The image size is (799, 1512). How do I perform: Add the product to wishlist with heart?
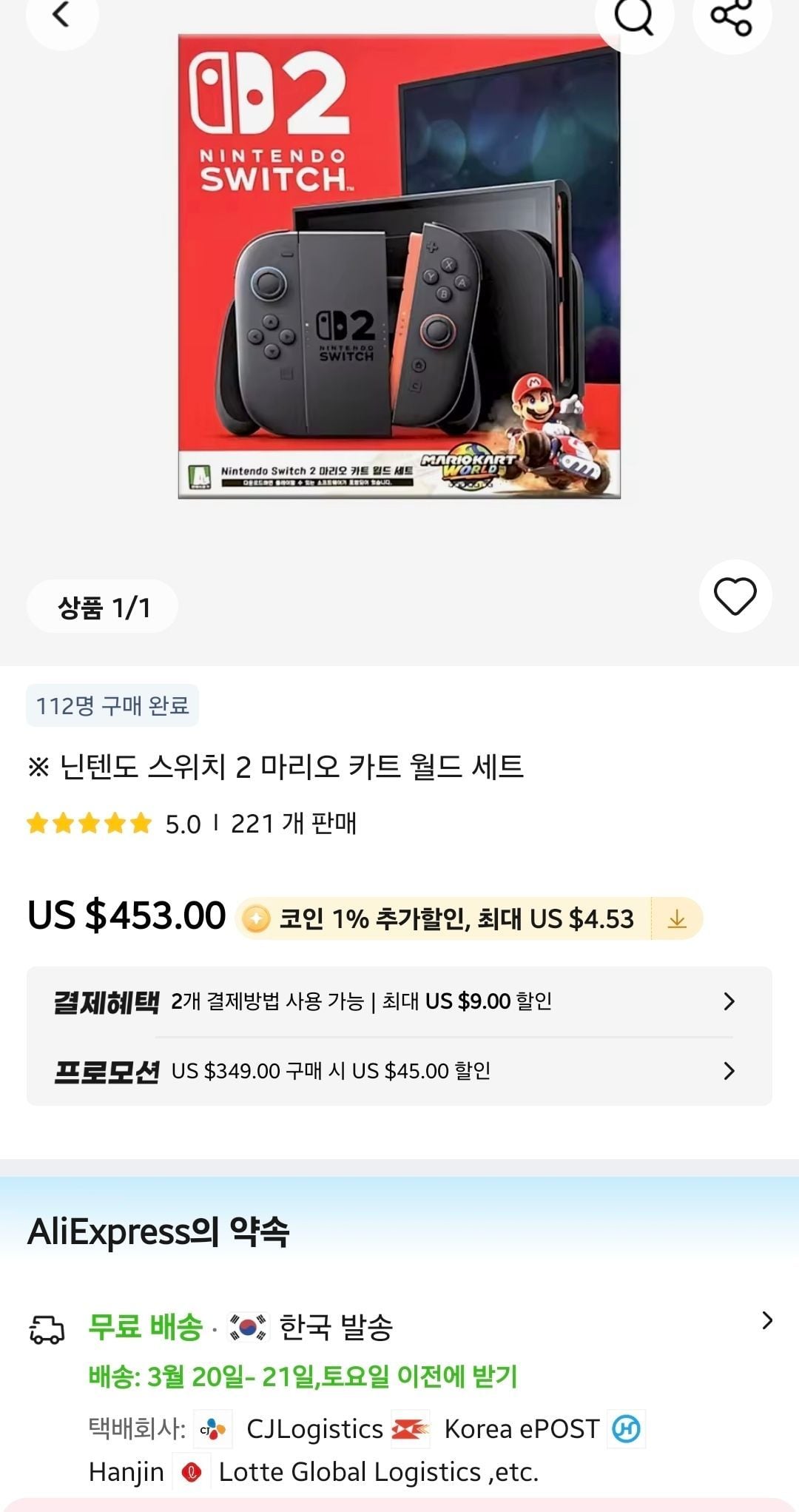click(735, 597)
